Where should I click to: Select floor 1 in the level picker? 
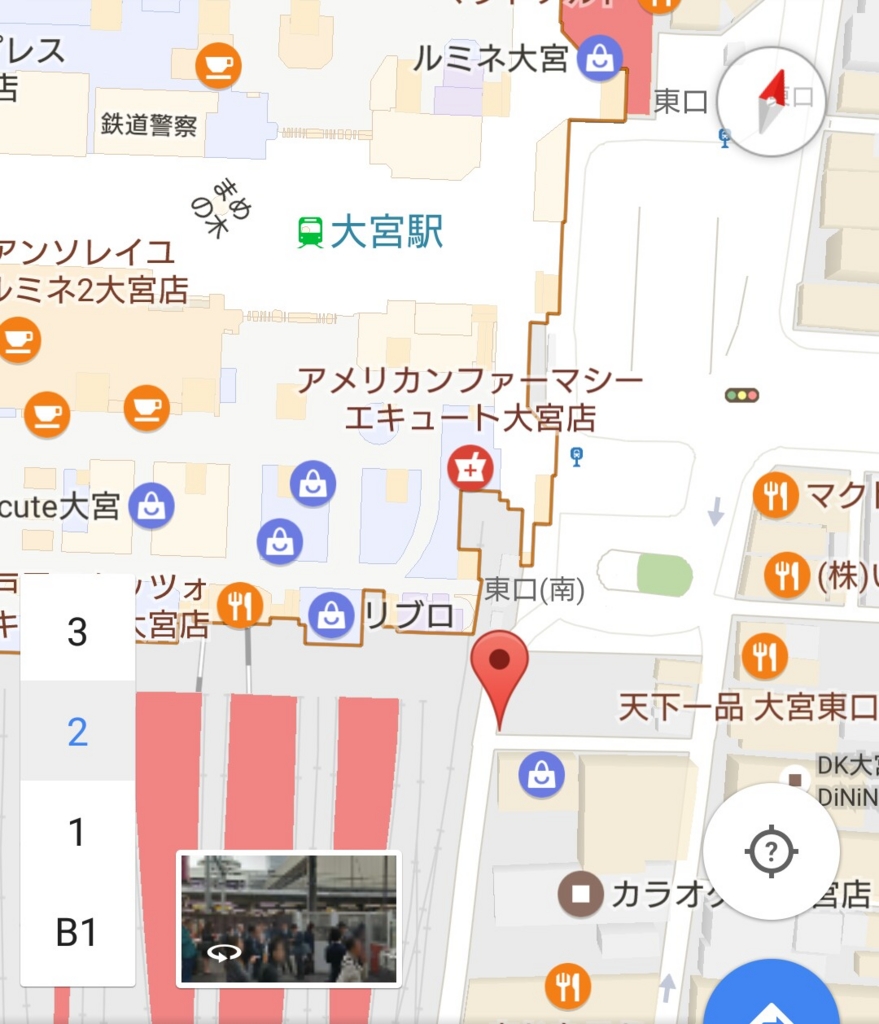click(x=77, y=832)
